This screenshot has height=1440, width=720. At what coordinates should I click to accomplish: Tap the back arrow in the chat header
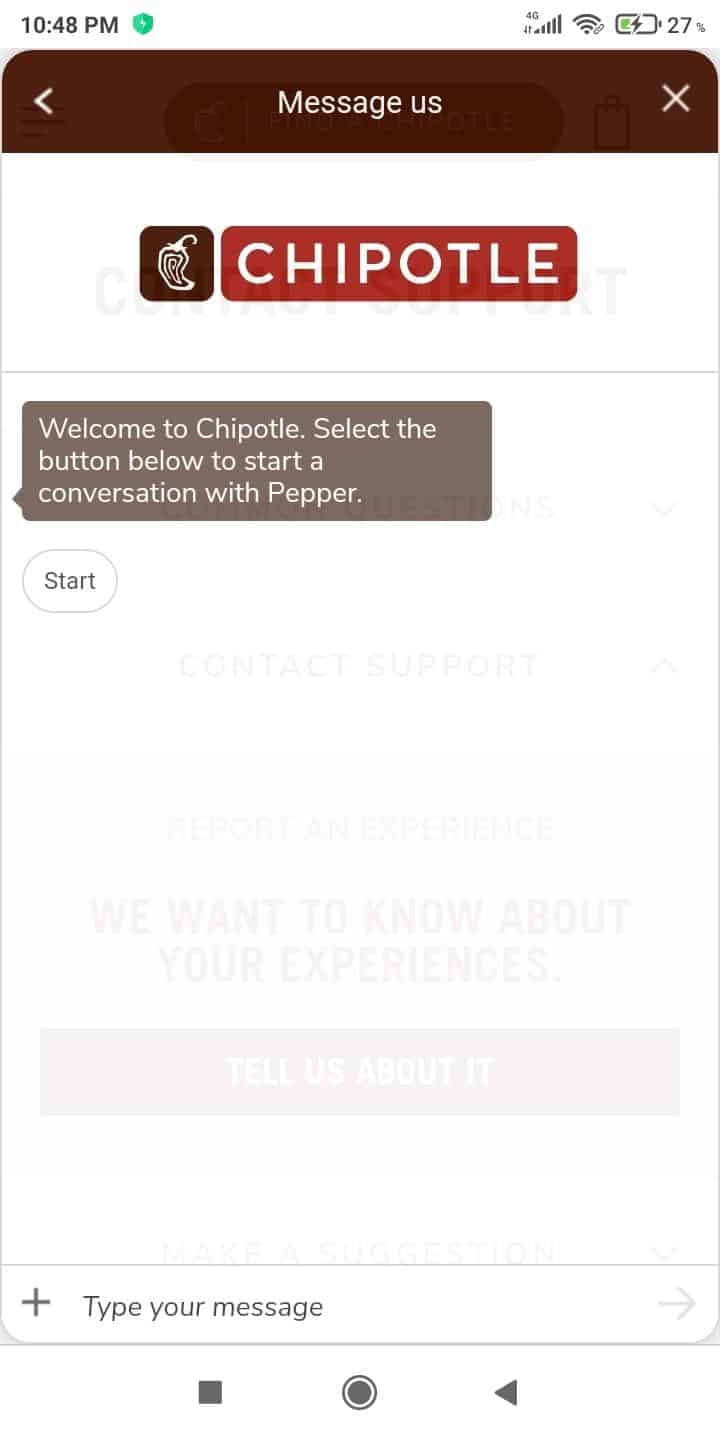[42, 101]
